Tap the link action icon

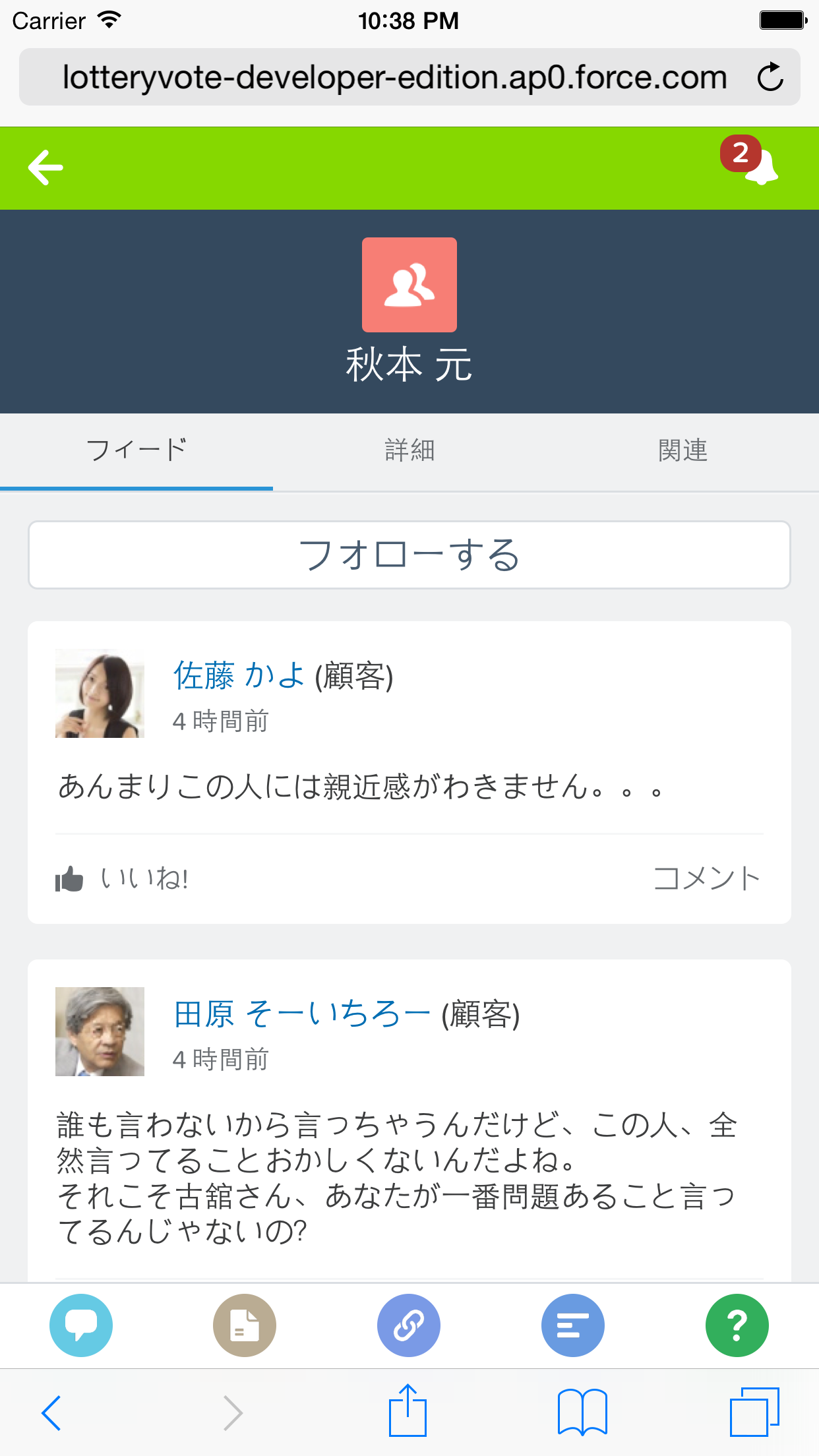point(409,1325)
